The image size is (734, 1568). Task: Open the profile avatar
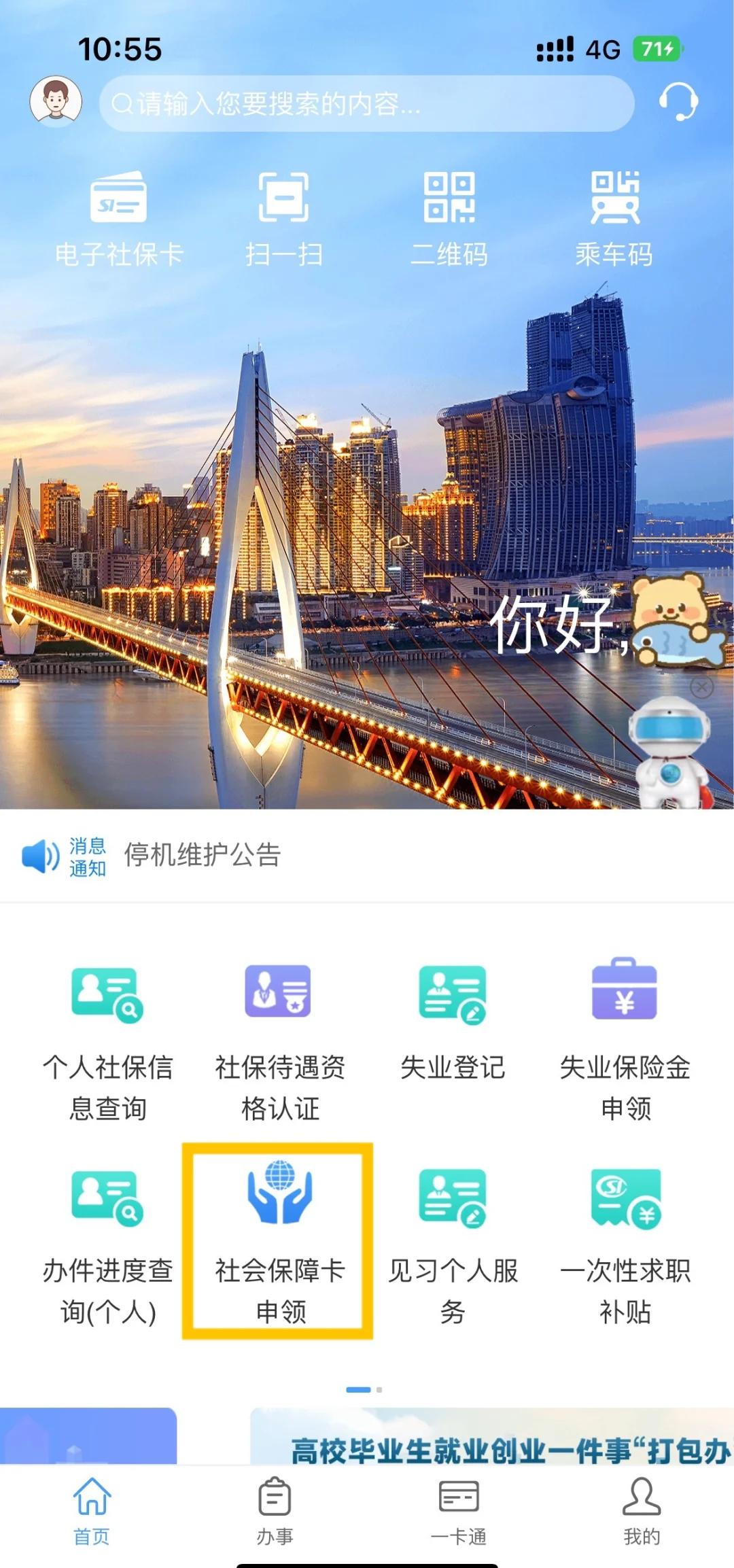click(x=56, y=102)
